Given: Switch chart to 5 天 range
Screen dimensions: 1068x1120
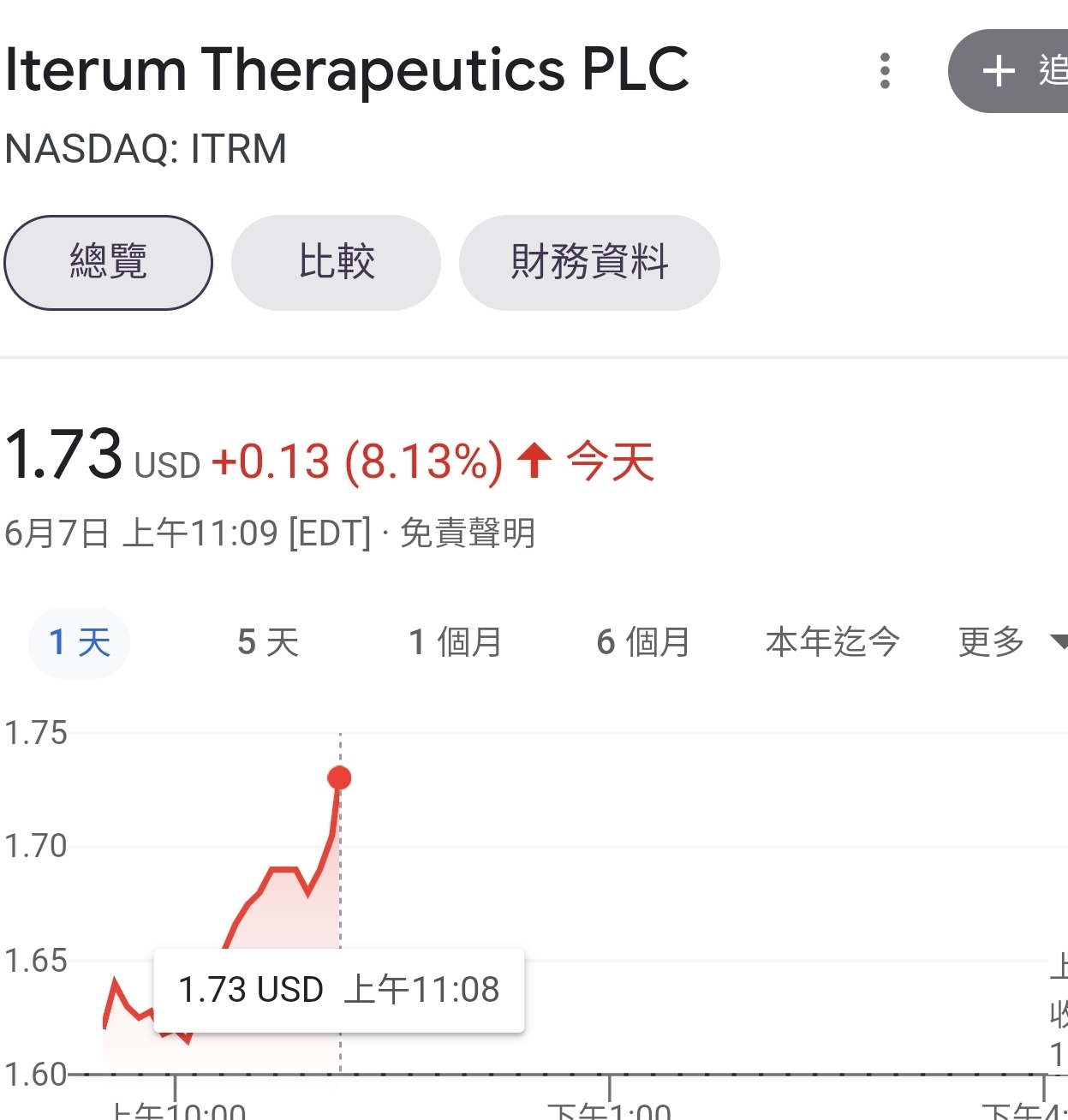Looking at the screenshot, I should (x=267, y=642).
